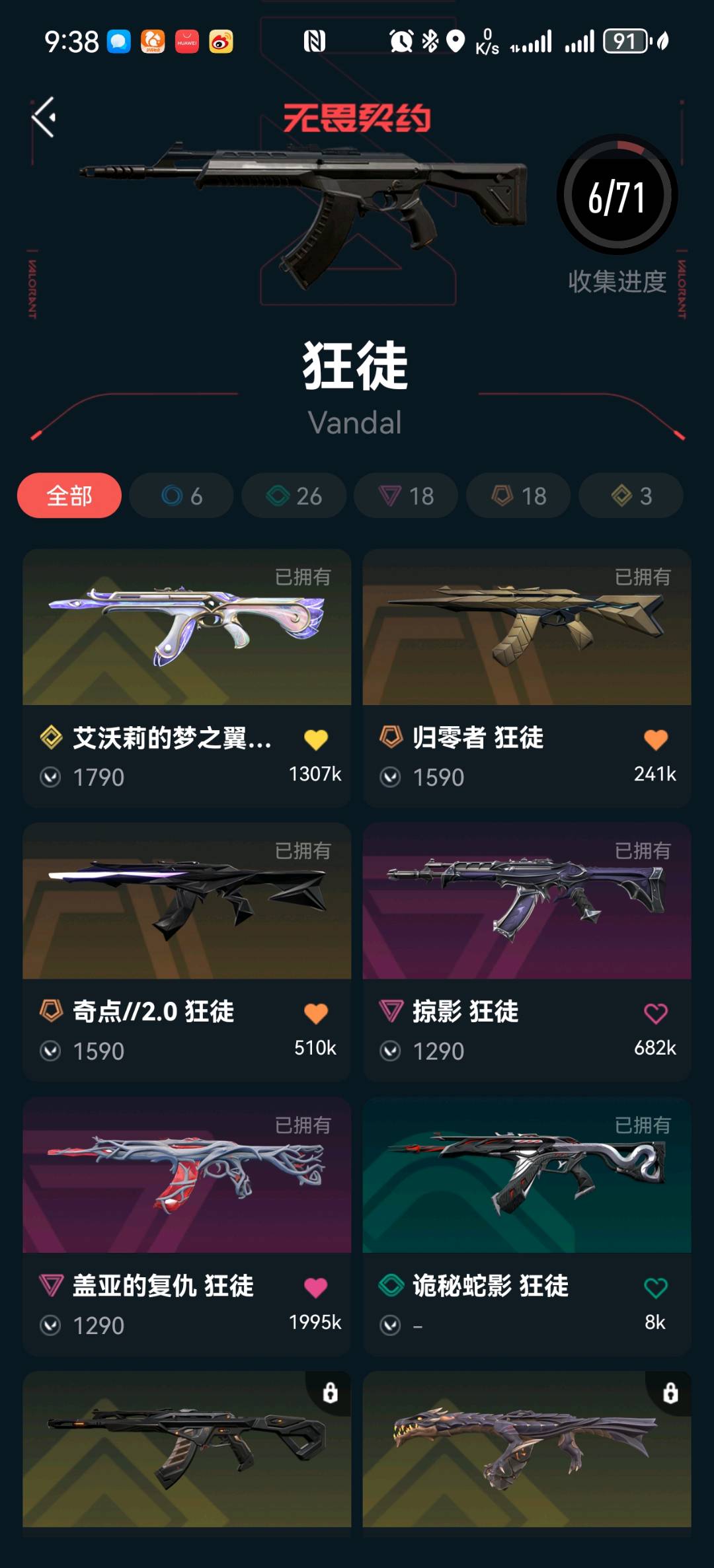The image size is (714, 1568).
Task: Open the 艾沃莉的梦之翼 skin card
Action: [186, 628]
